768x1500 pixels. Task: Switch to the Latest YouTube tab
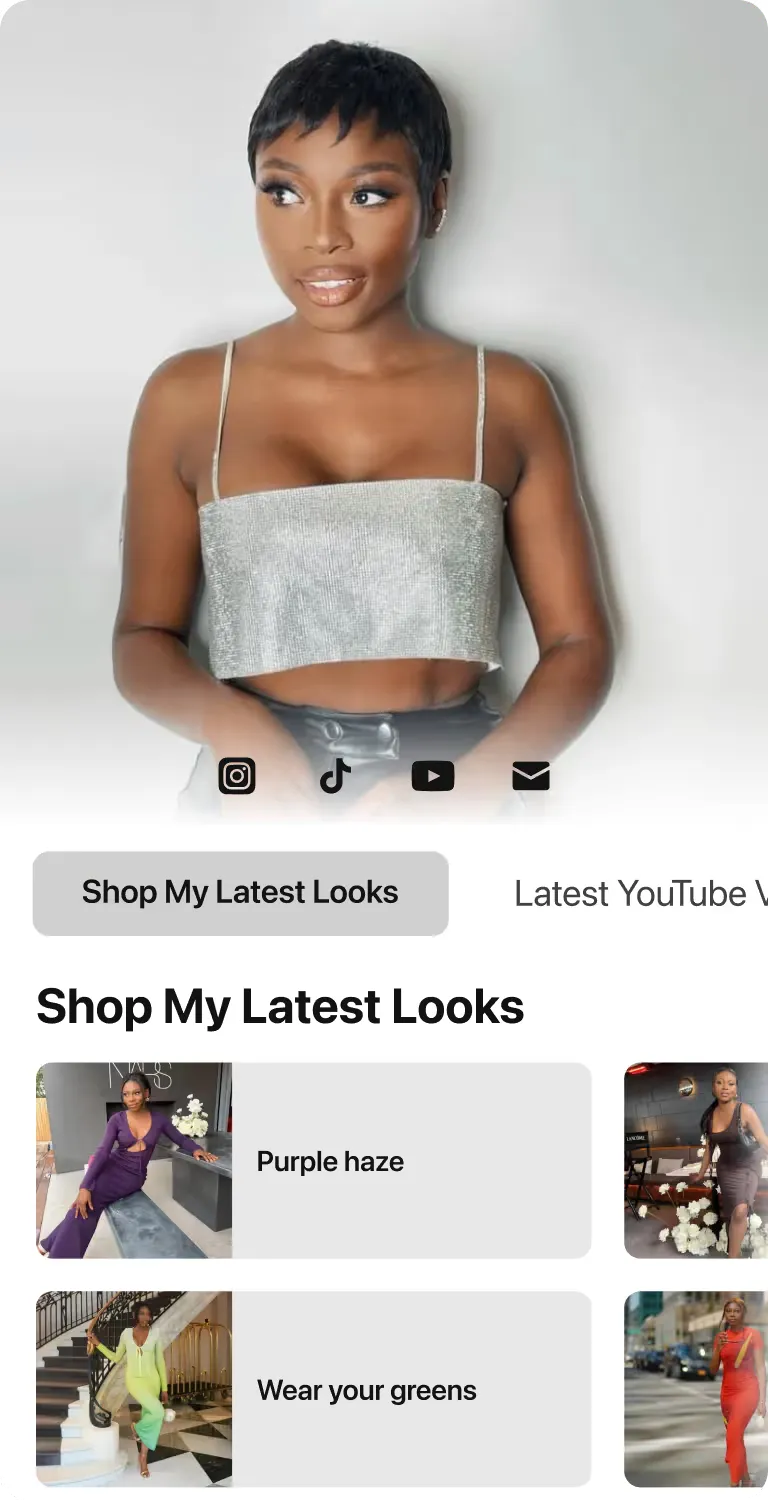click(x=640, y=894)
